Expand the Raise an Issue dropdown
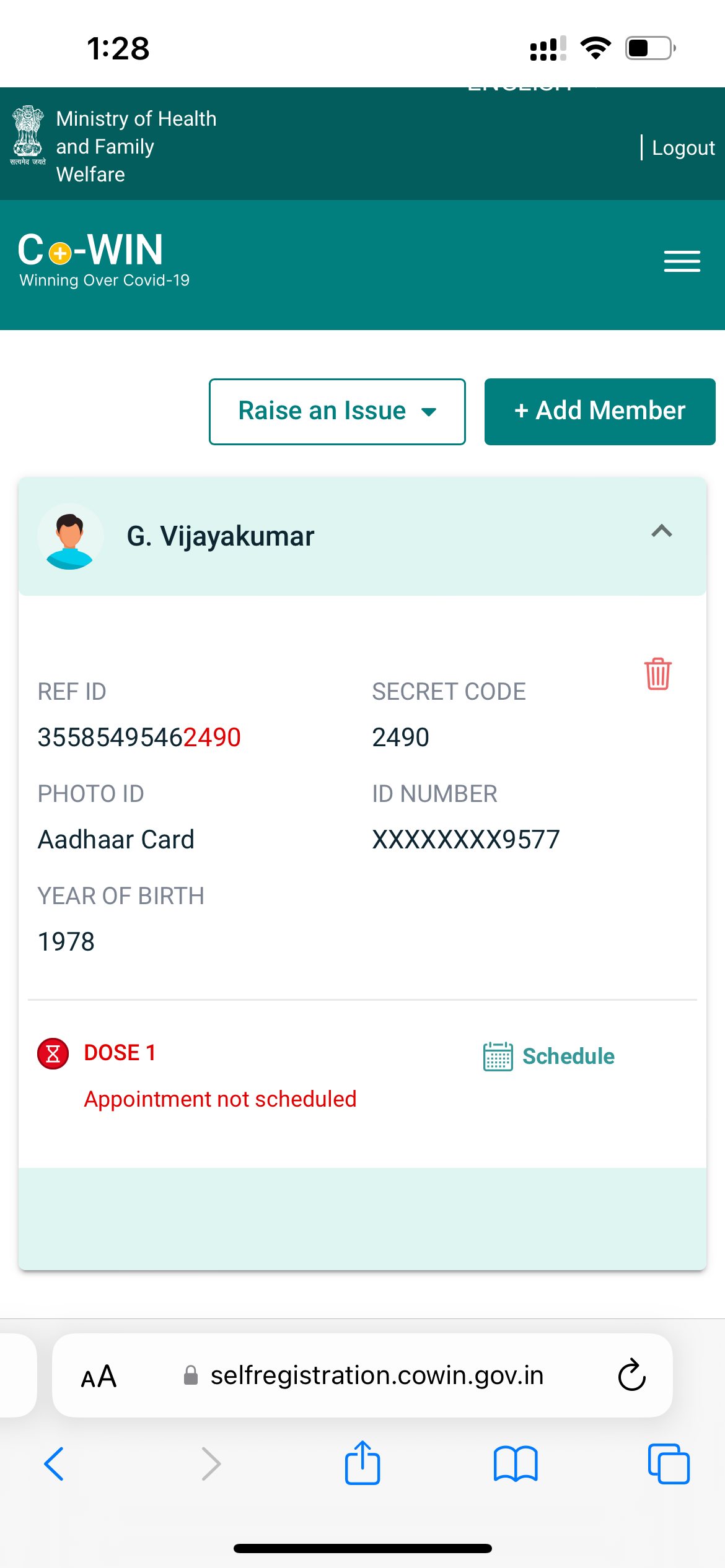 pyautogui.click(x=337, y=411)
